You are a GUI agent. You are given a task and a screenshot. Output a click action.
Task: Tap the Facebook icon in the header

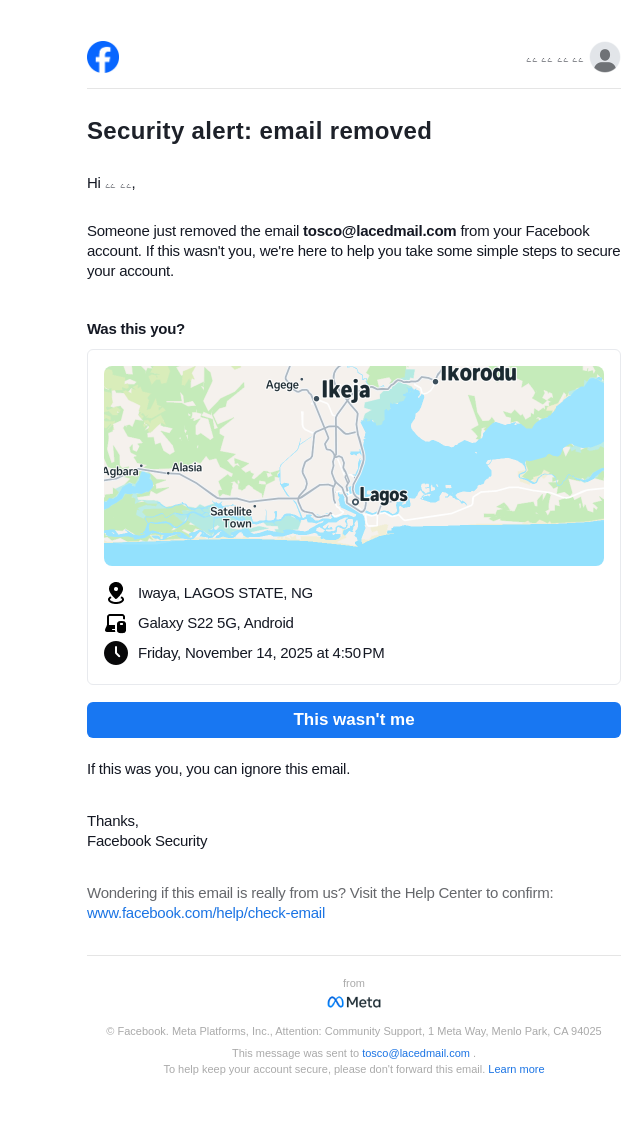coord(103,57)
